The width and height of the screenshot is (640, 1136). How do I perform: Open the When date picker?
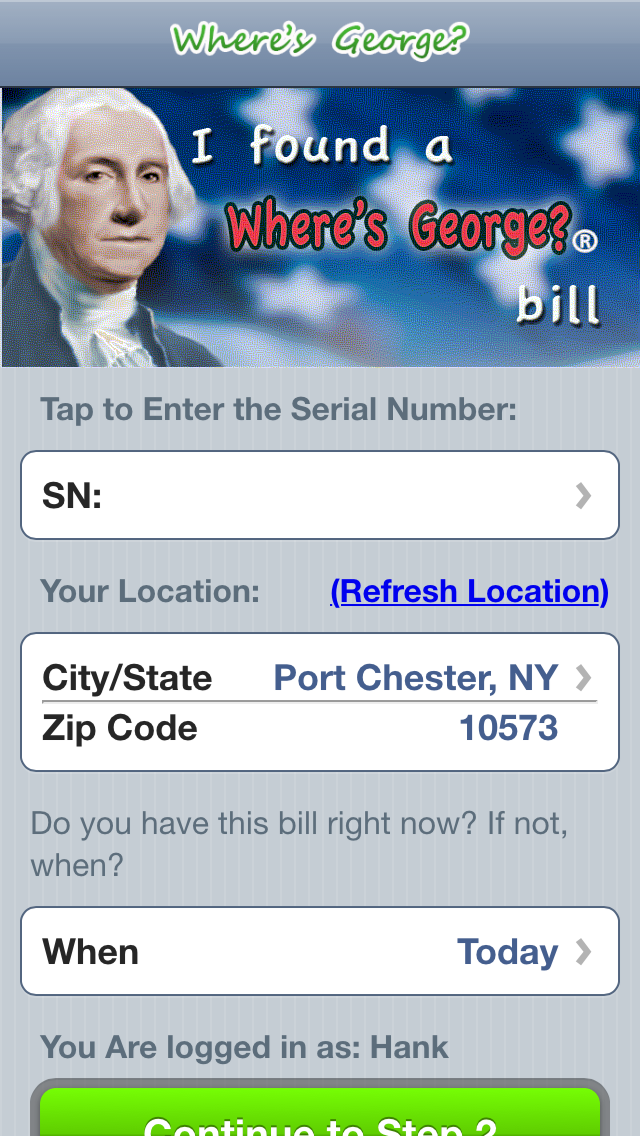coord(320,951)
